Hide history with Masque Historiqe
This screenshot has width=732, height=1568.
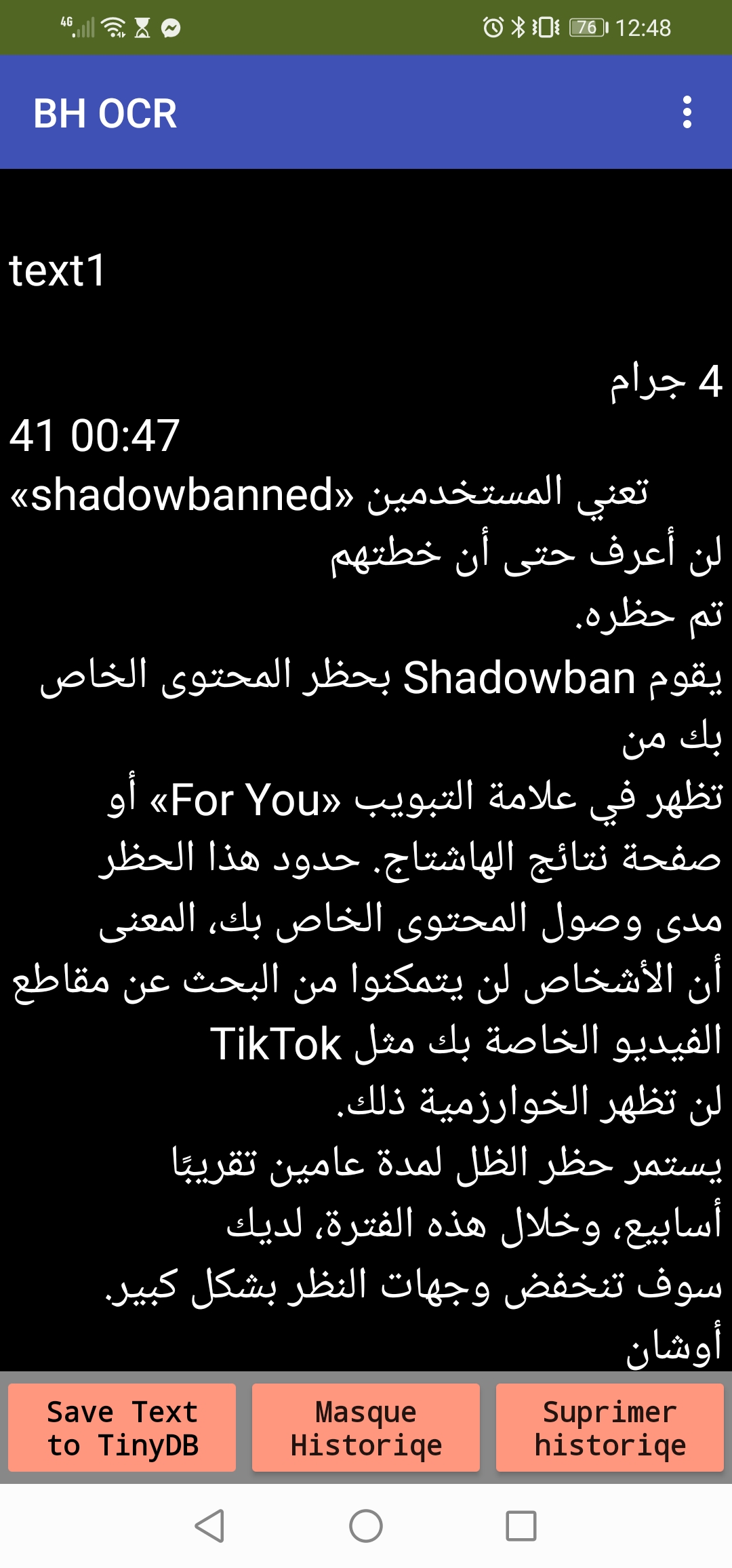pos(366,1428)
